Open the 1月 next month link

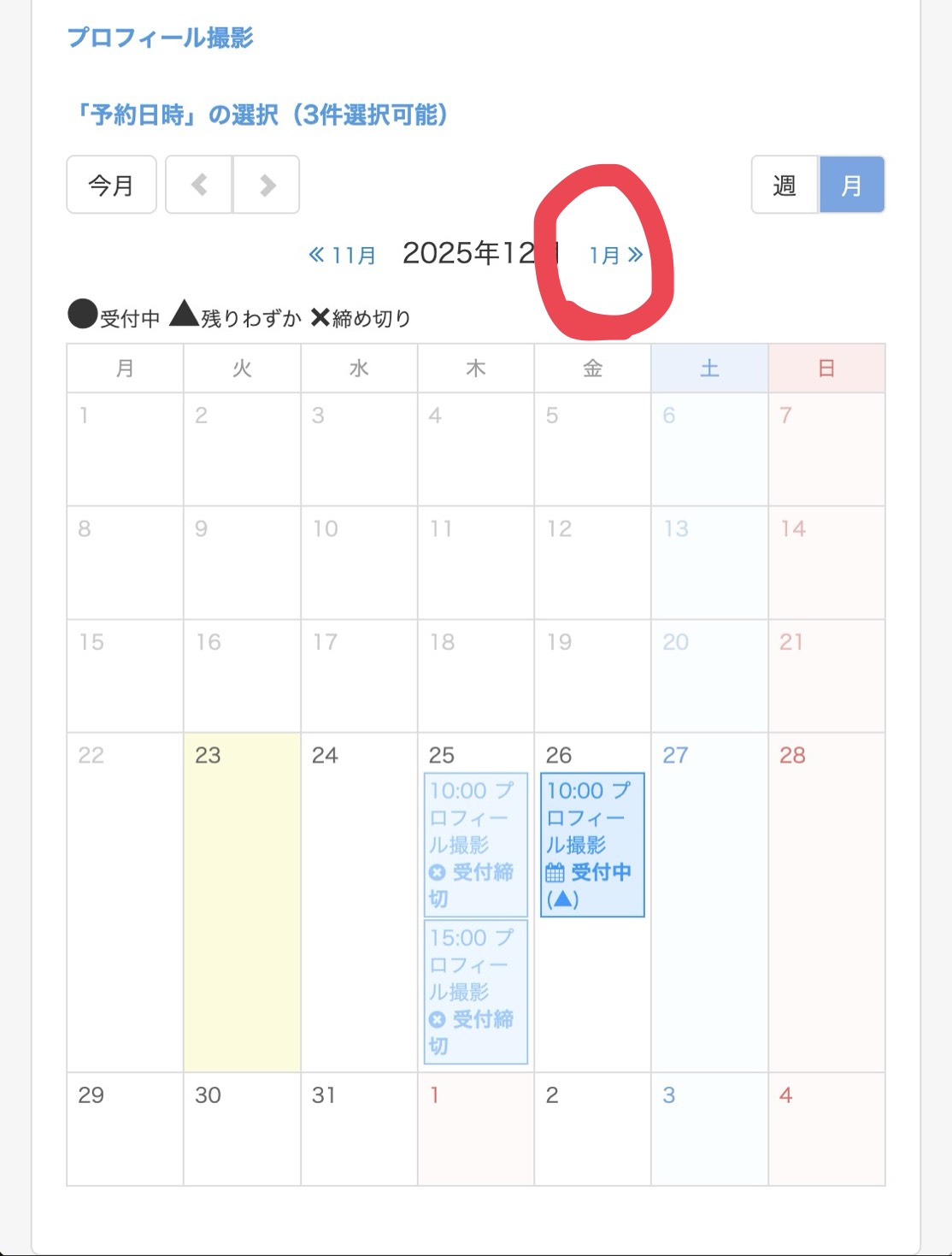click(615, 255)
